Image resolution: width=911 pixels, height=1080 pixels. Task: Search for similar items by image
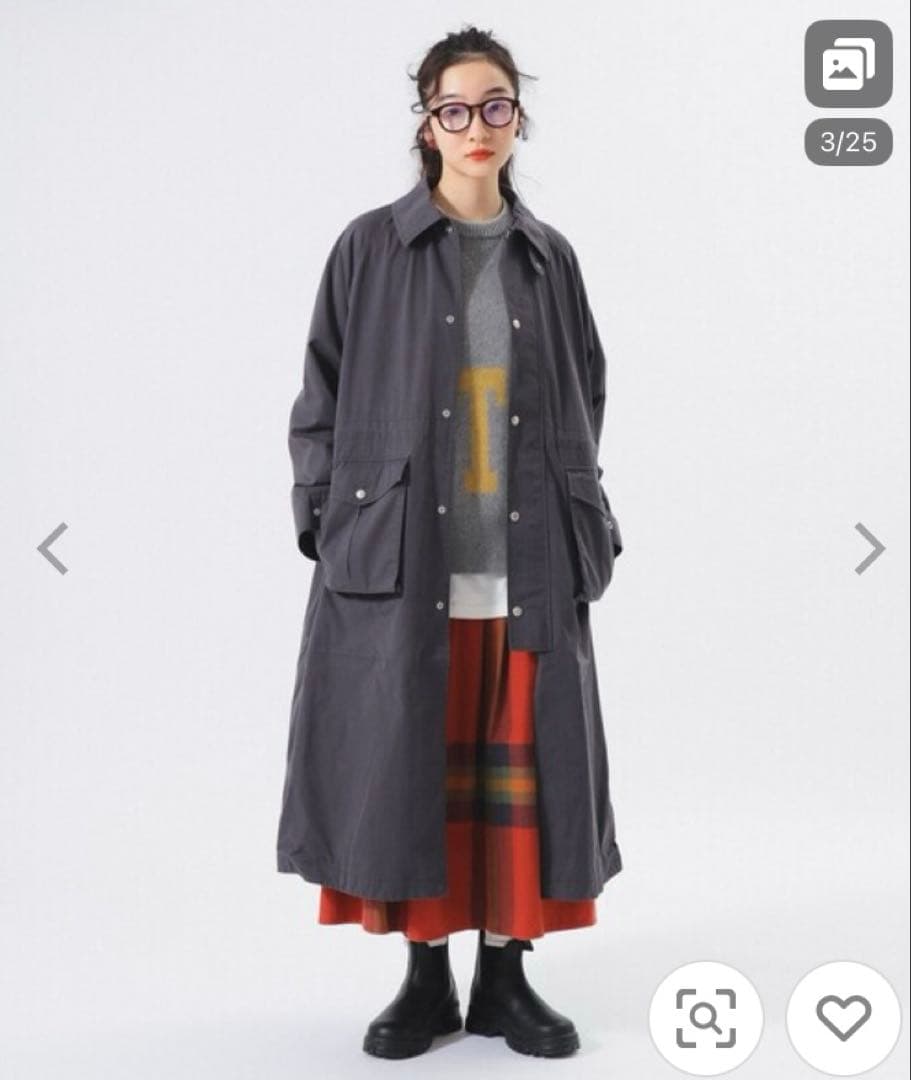click(x=706, y=1018)
